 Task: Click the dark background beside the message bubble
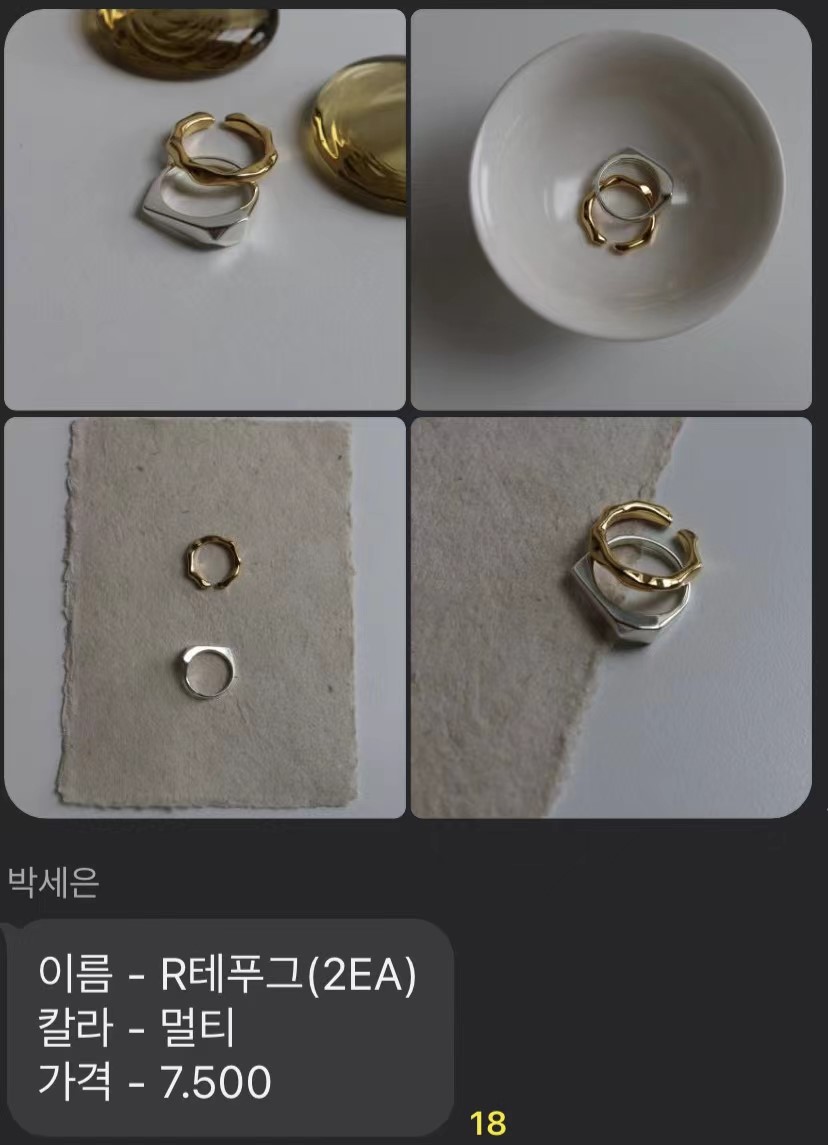tap(650, 1020)
